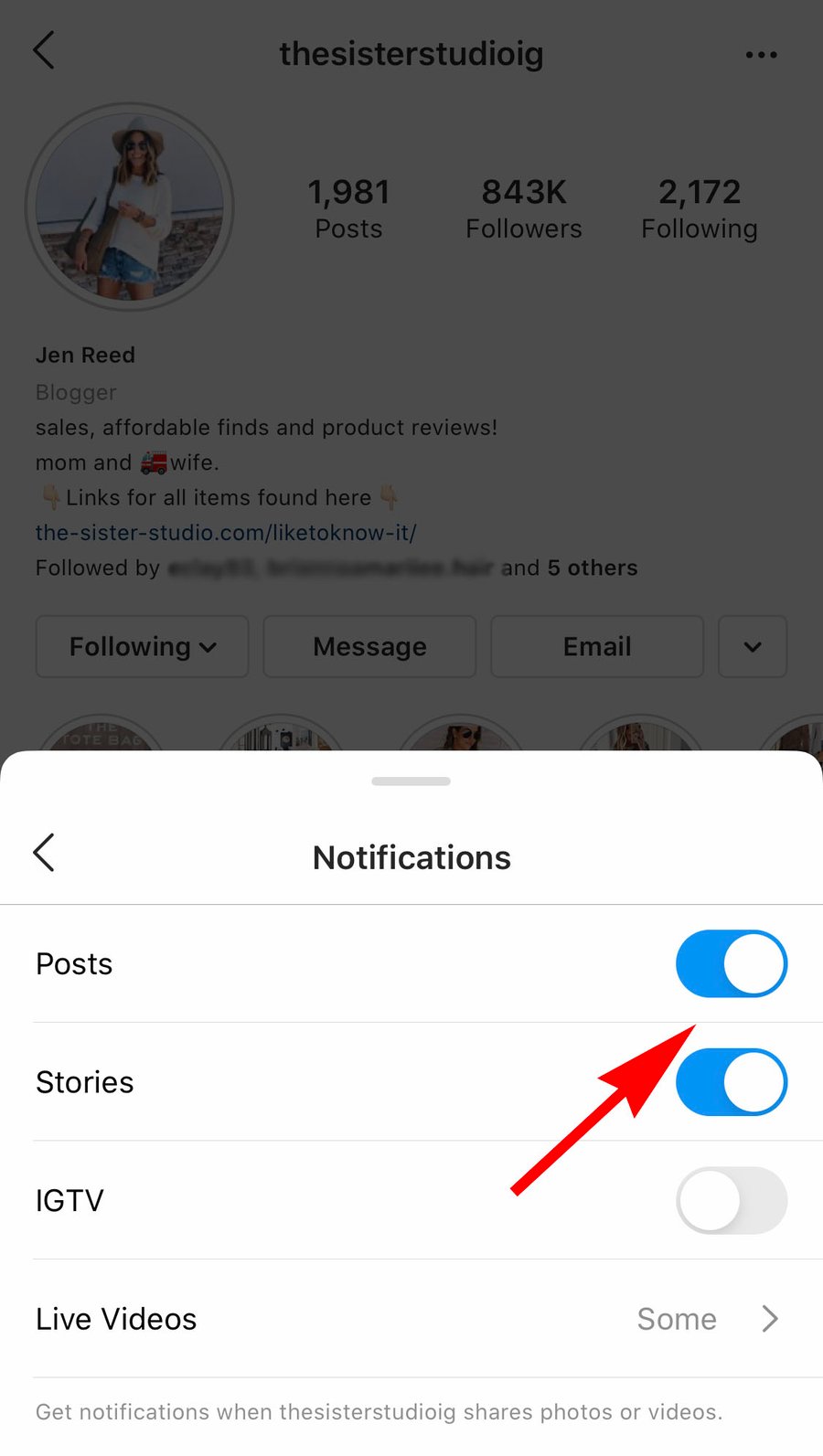Screen dimensions: 823x1456
Task: Open the the-sister-studio.com link
Action: point(226,532)
